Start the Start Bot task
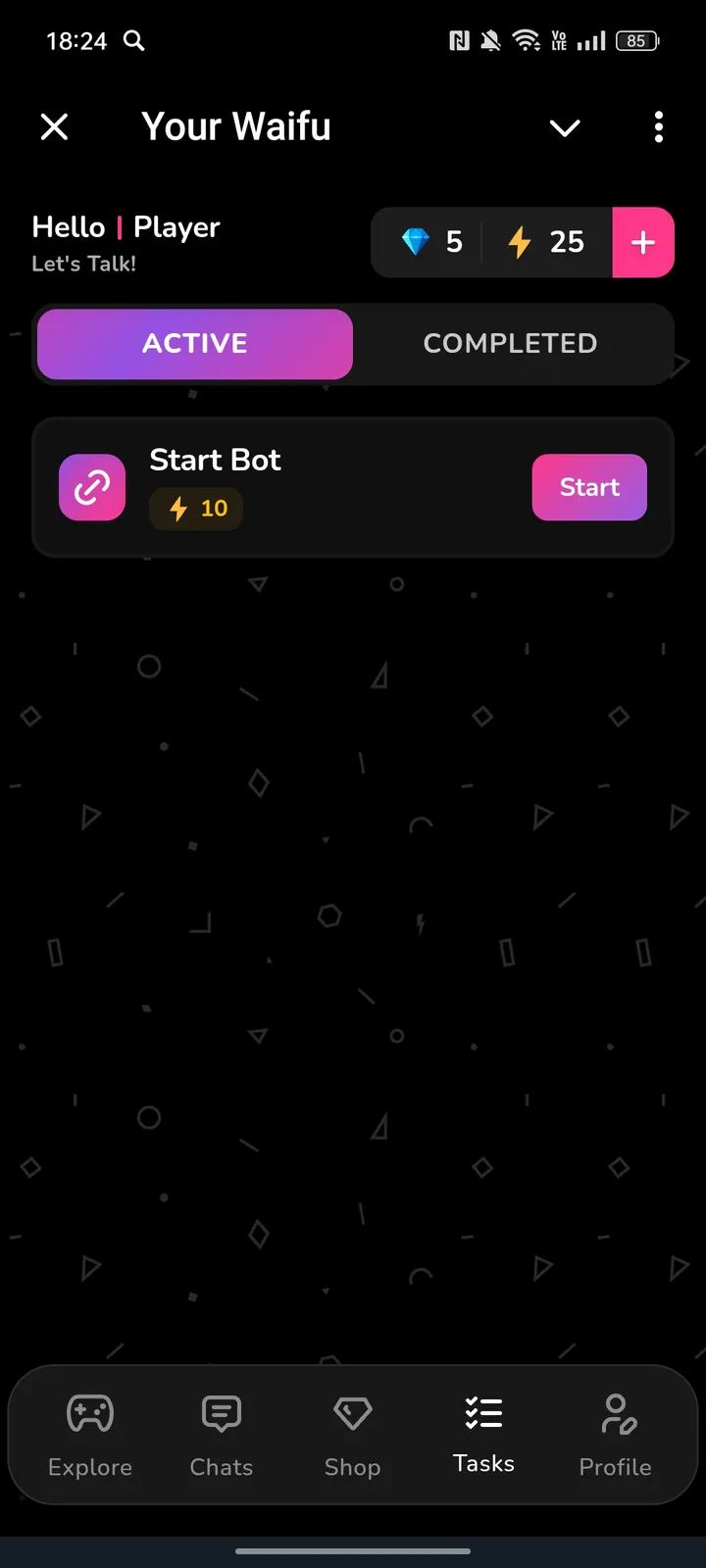The height and width of the screenshot is (1568, 706). 589,487
